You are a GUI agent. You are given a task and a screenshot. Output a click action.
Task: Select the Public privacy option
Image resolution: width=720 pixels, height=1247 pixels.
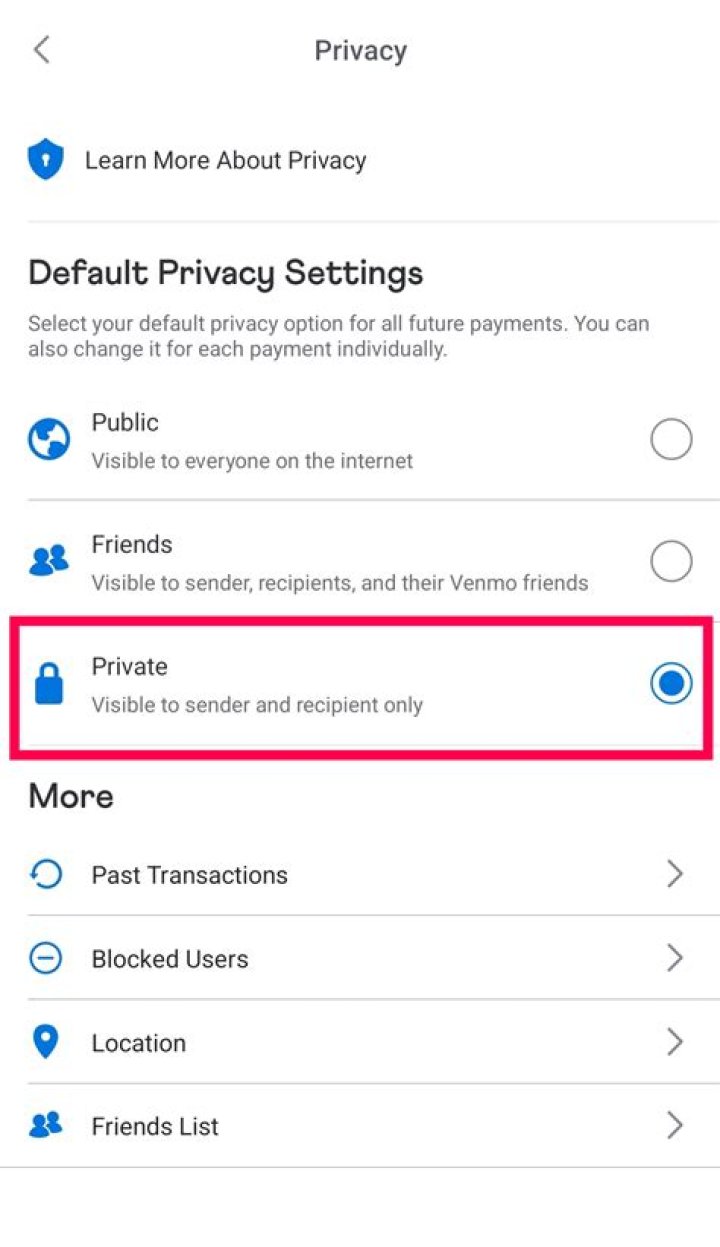pos(360,440)
